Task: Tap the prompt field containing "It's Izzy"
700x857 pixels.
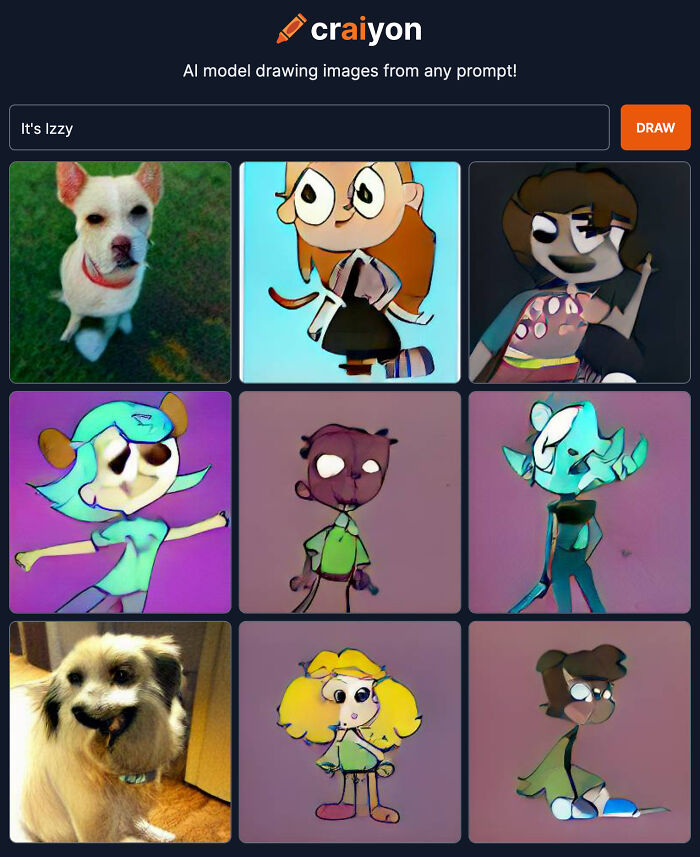Action: point(309,127)
